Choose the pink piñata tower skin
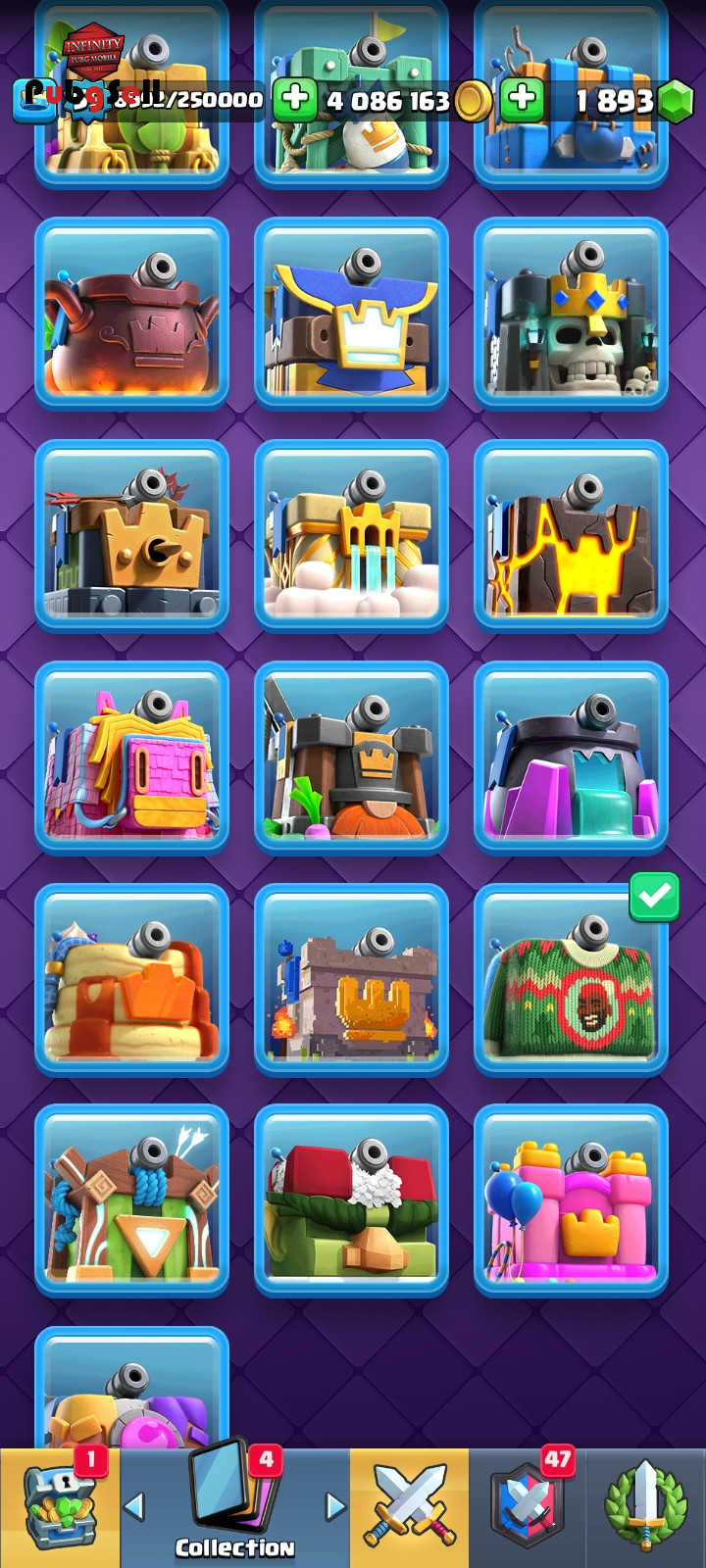Viewport: 706px width, 1568px height. [131, 758]
